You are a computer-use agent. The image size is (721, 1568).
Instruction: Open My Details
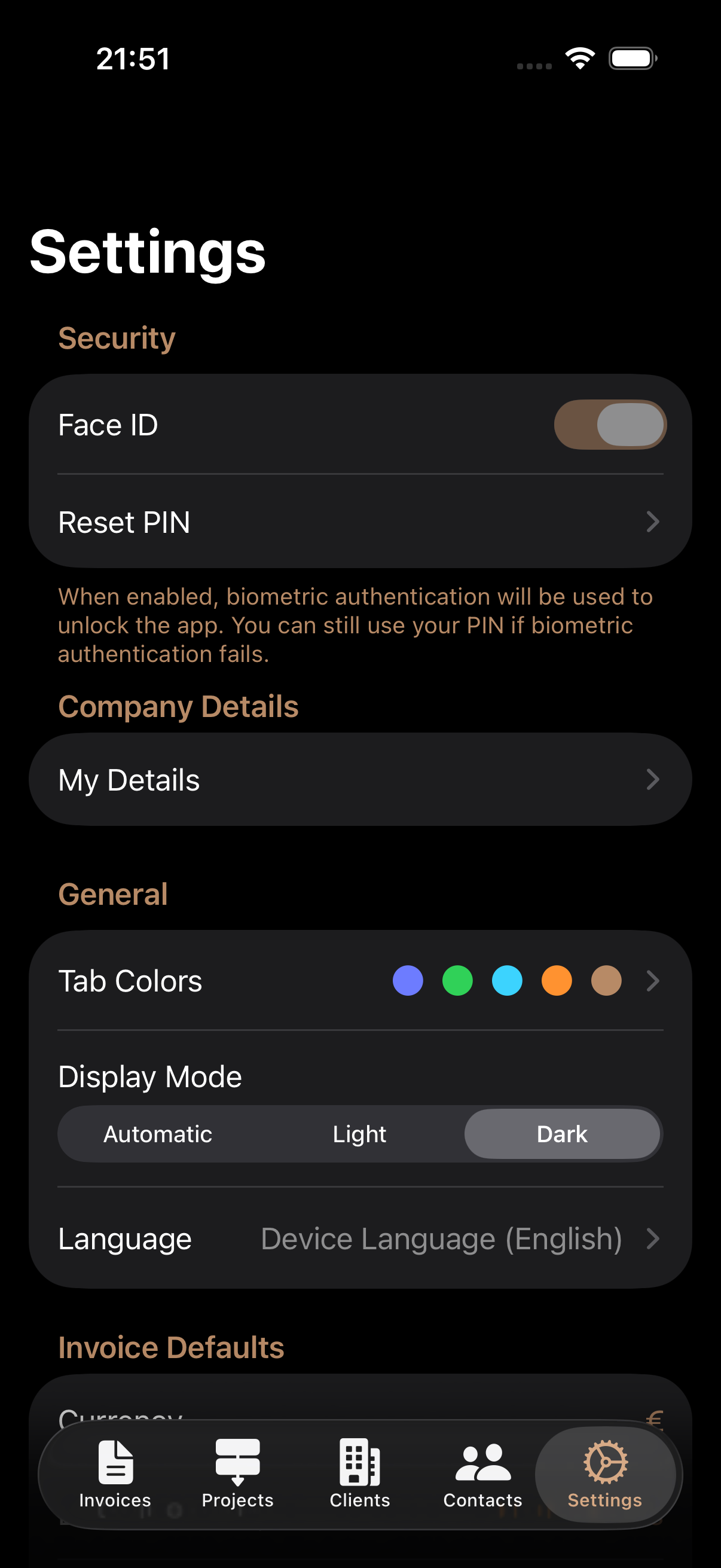[359, 779]
